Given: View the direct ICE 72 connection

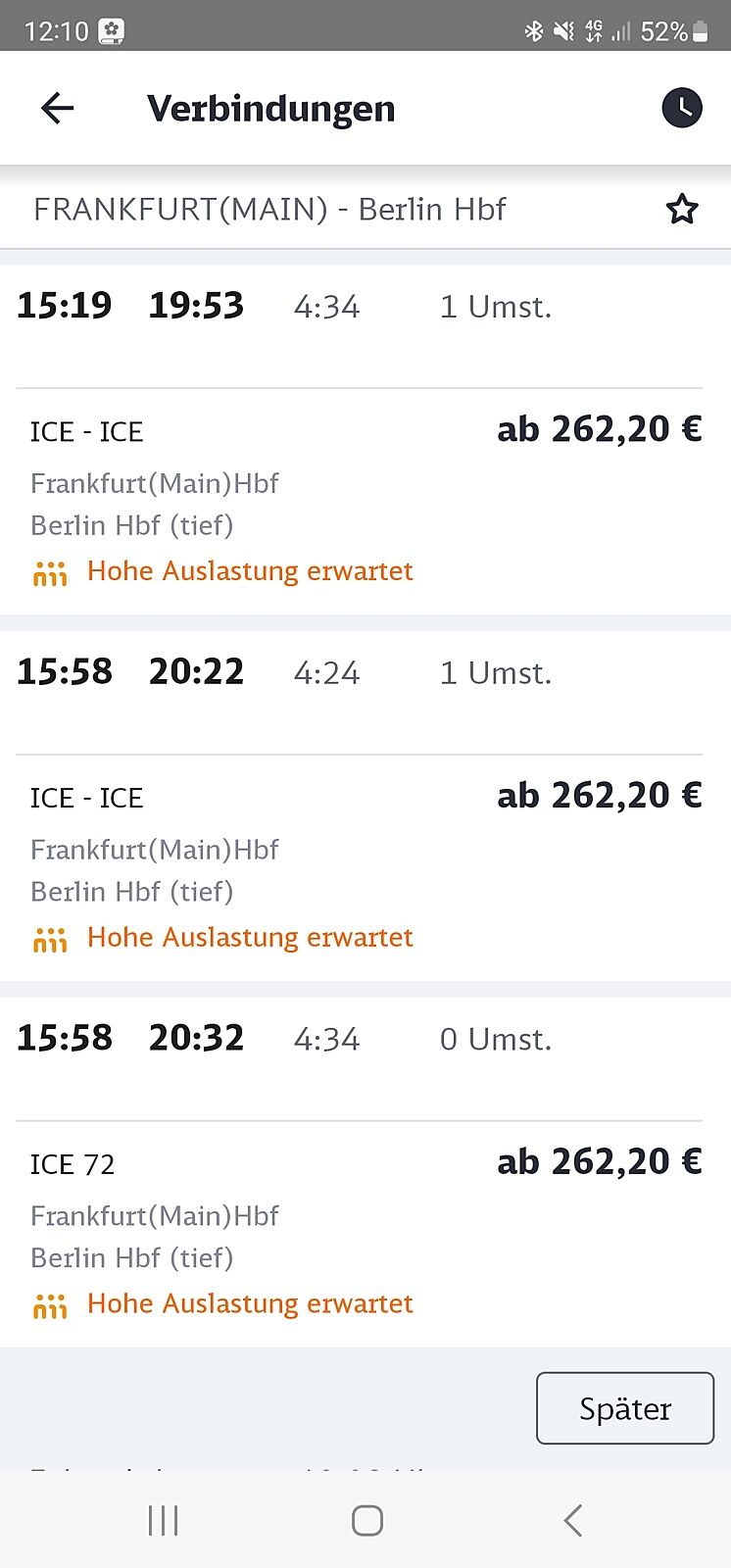Looking at the screenshot, I should pyautogui.click(x=365, y=1172).
